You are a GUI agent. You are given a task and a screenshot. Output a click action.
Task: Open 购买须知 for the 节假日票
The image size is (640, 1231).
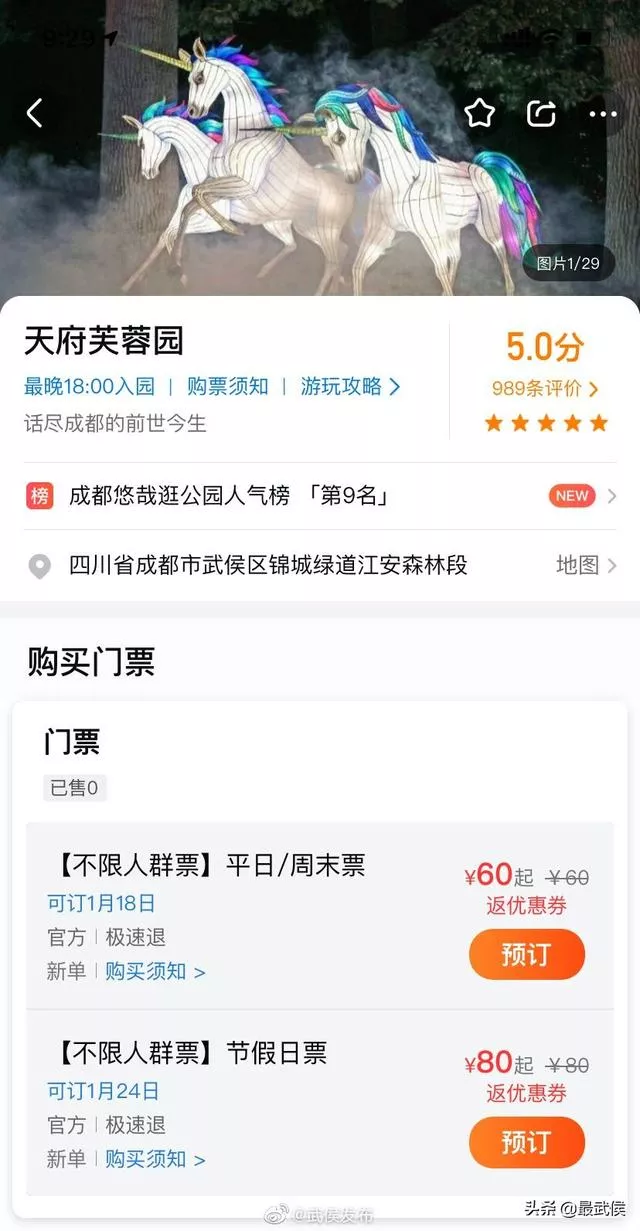(155, 1159)
